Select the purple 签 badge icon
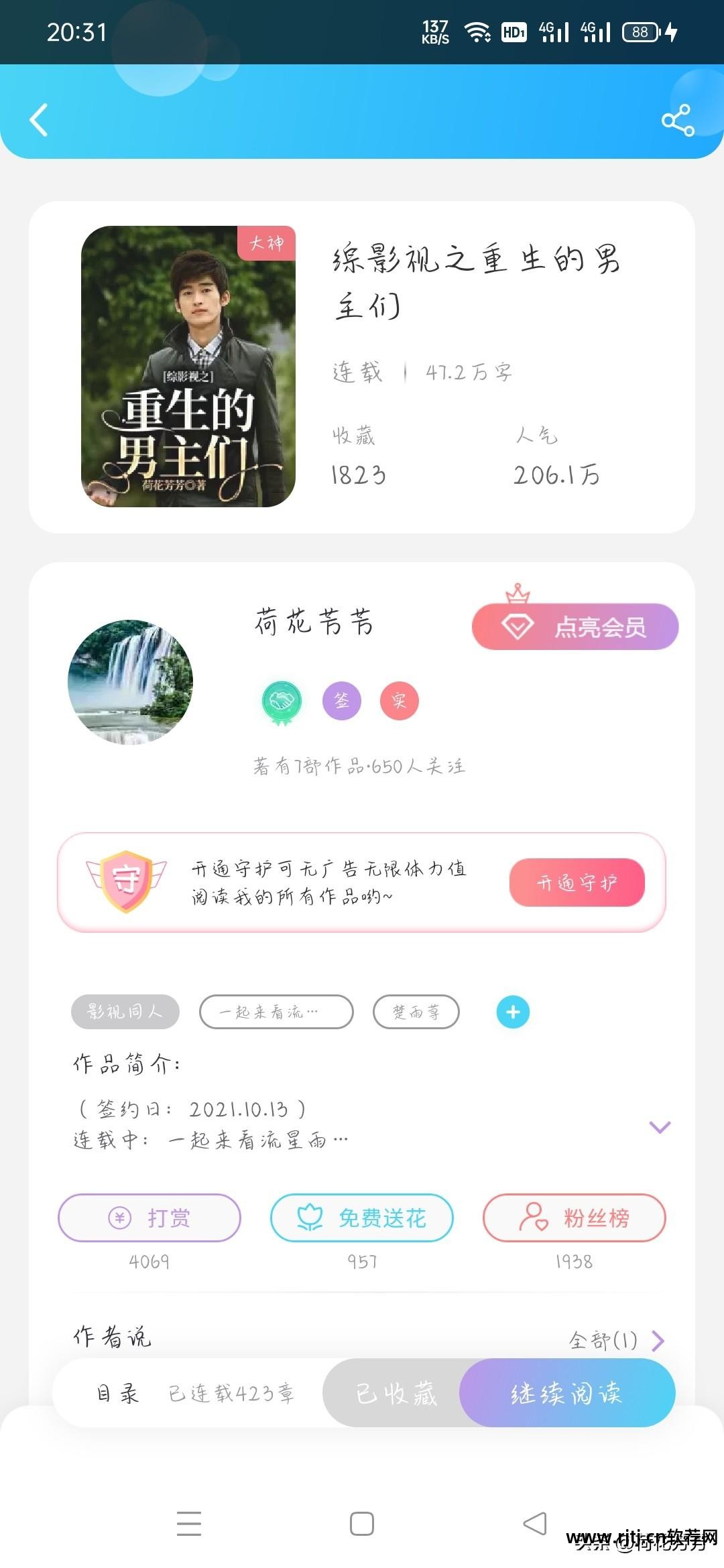Image resolution: width=724 pixels, height=1568 pixels. 343,700
